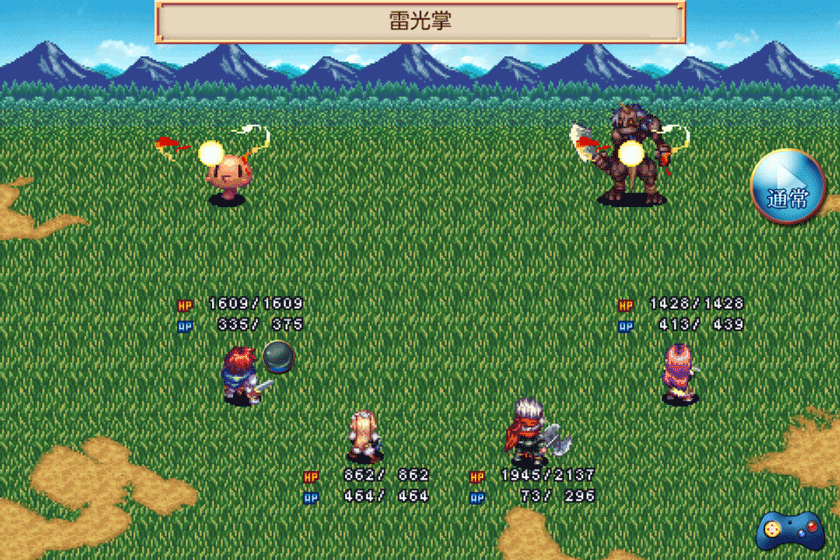Tap the 通常 battle speed button

pyautogui.click(x=788, y=187)
